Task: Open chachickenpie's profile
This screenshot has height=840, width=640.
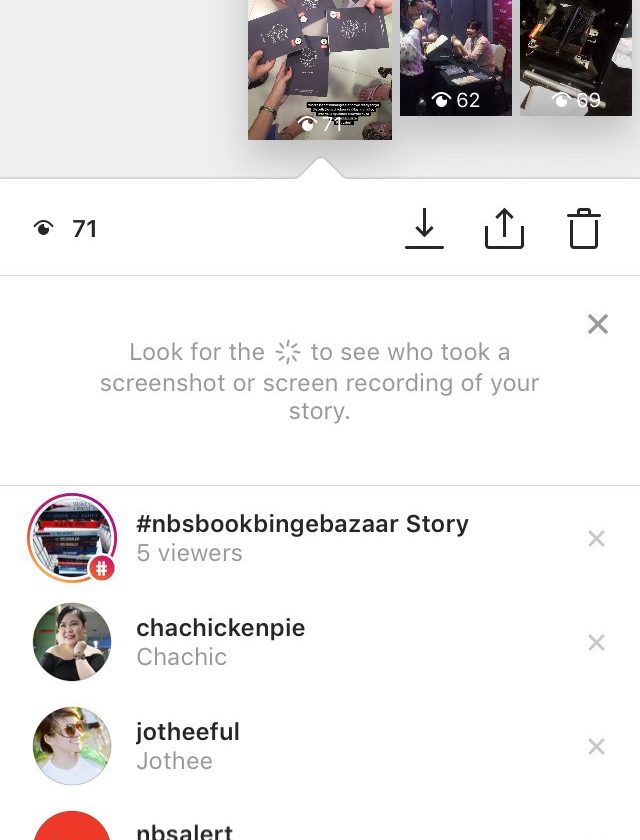Action: pos(220,642)
